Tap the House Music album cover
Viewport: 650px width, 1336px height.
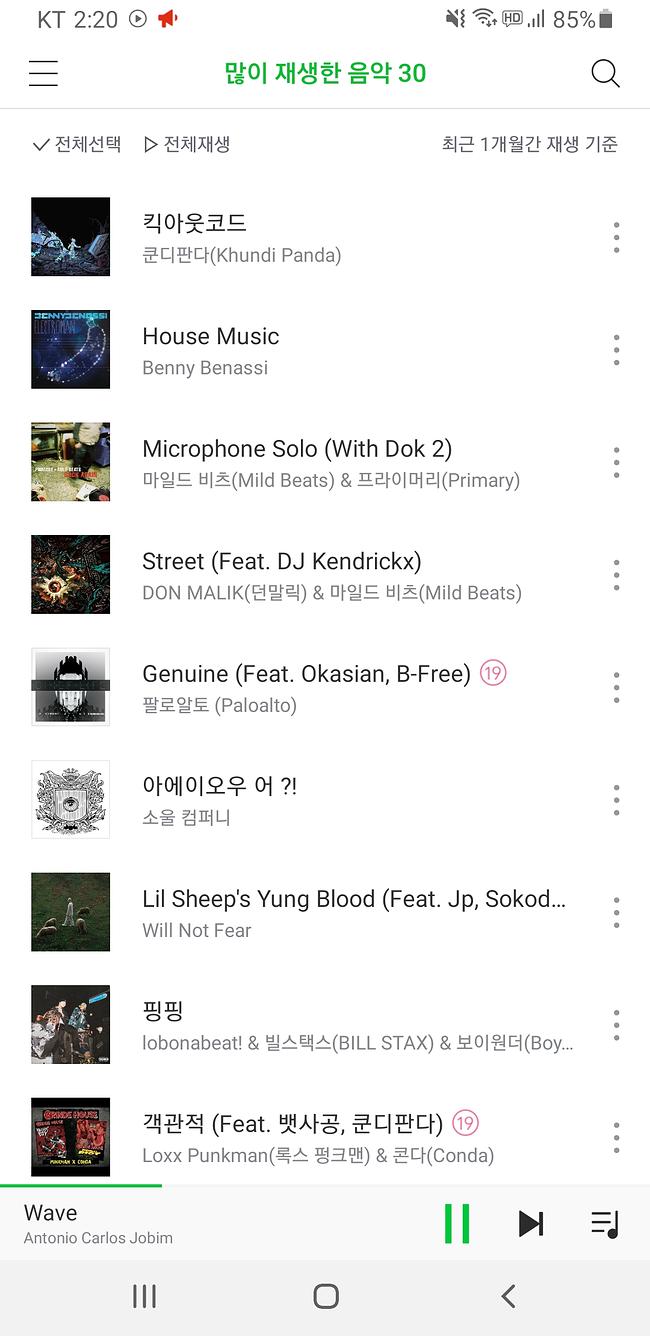pos(70,350)
